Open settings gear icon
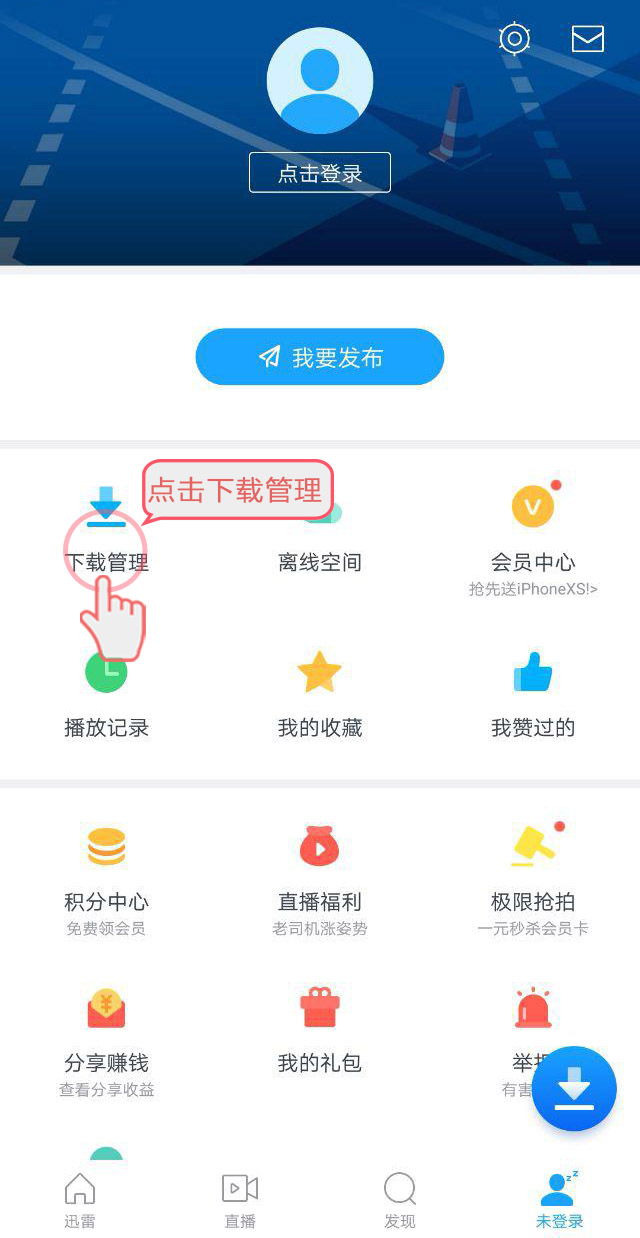The height and width of the screenshot is (1238, 640). coord(514,39)
